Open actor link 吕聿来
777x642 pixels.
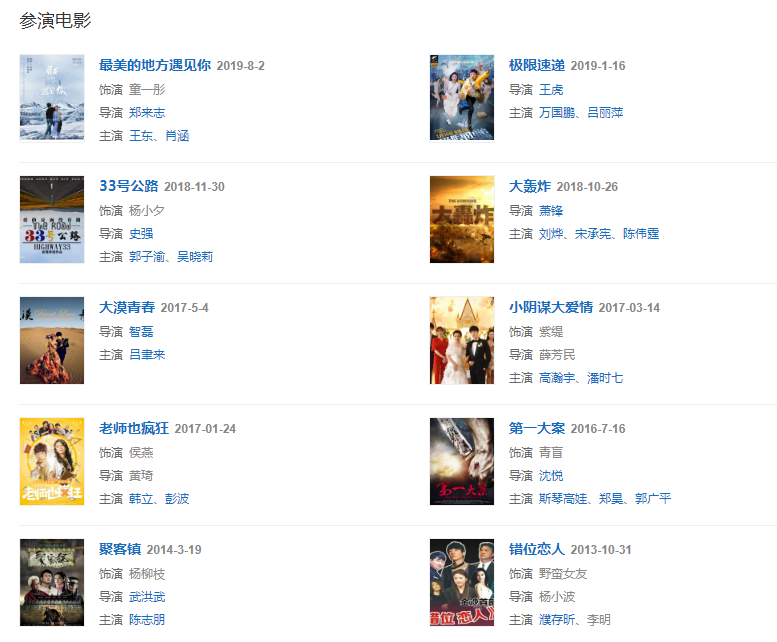147,354
